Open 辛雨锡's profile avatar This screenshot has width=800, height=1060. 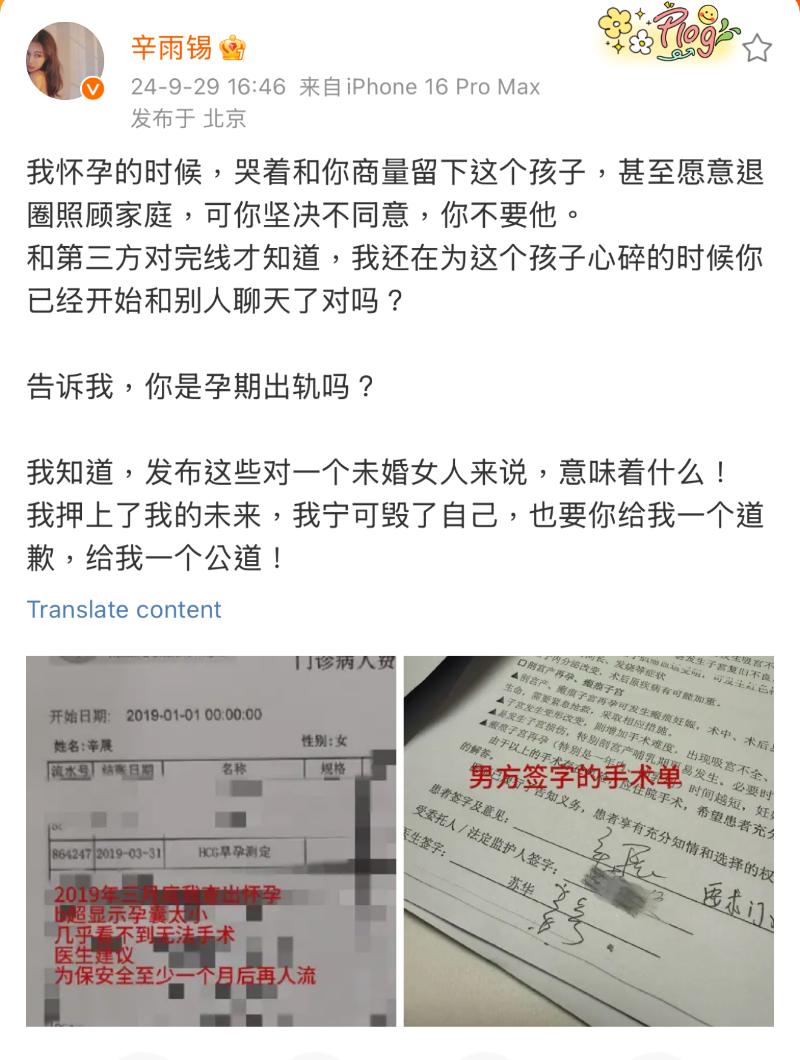[65, 62]
